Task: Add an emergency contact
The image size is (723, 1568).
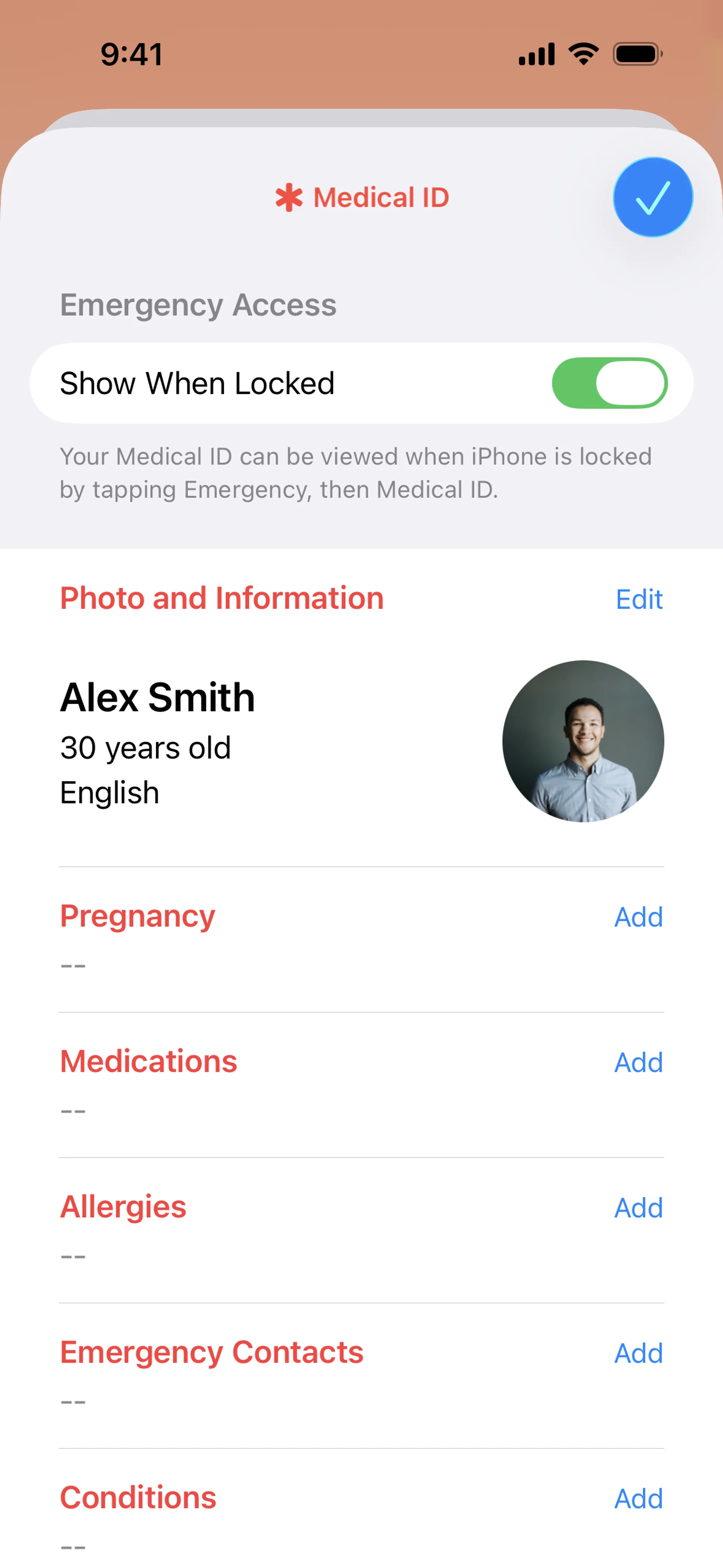Action: point(638,1353)
